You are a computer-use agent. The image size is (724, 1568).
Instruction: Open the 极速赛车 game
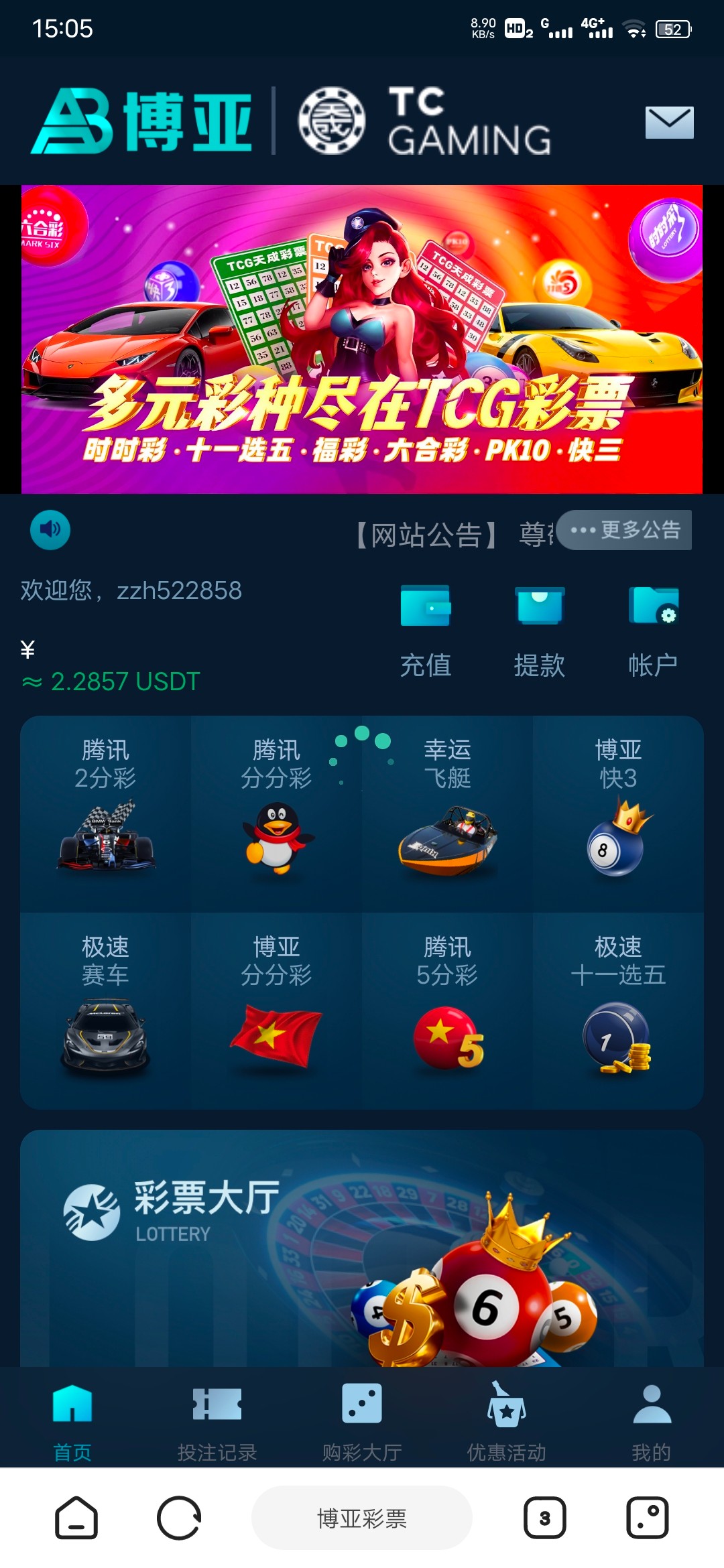[106, 1010]
